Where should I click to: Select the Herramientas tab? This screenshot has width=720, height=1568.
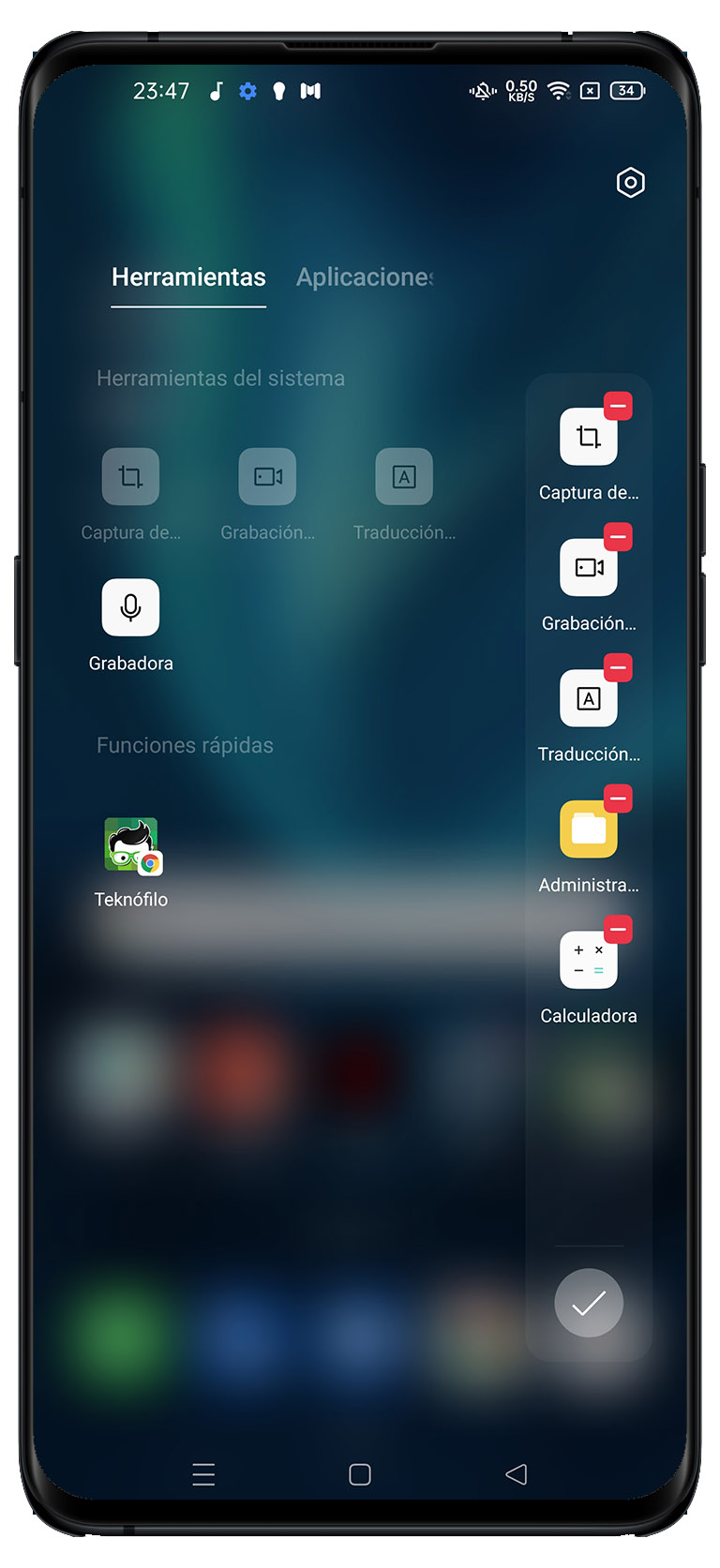click(188, 277)
